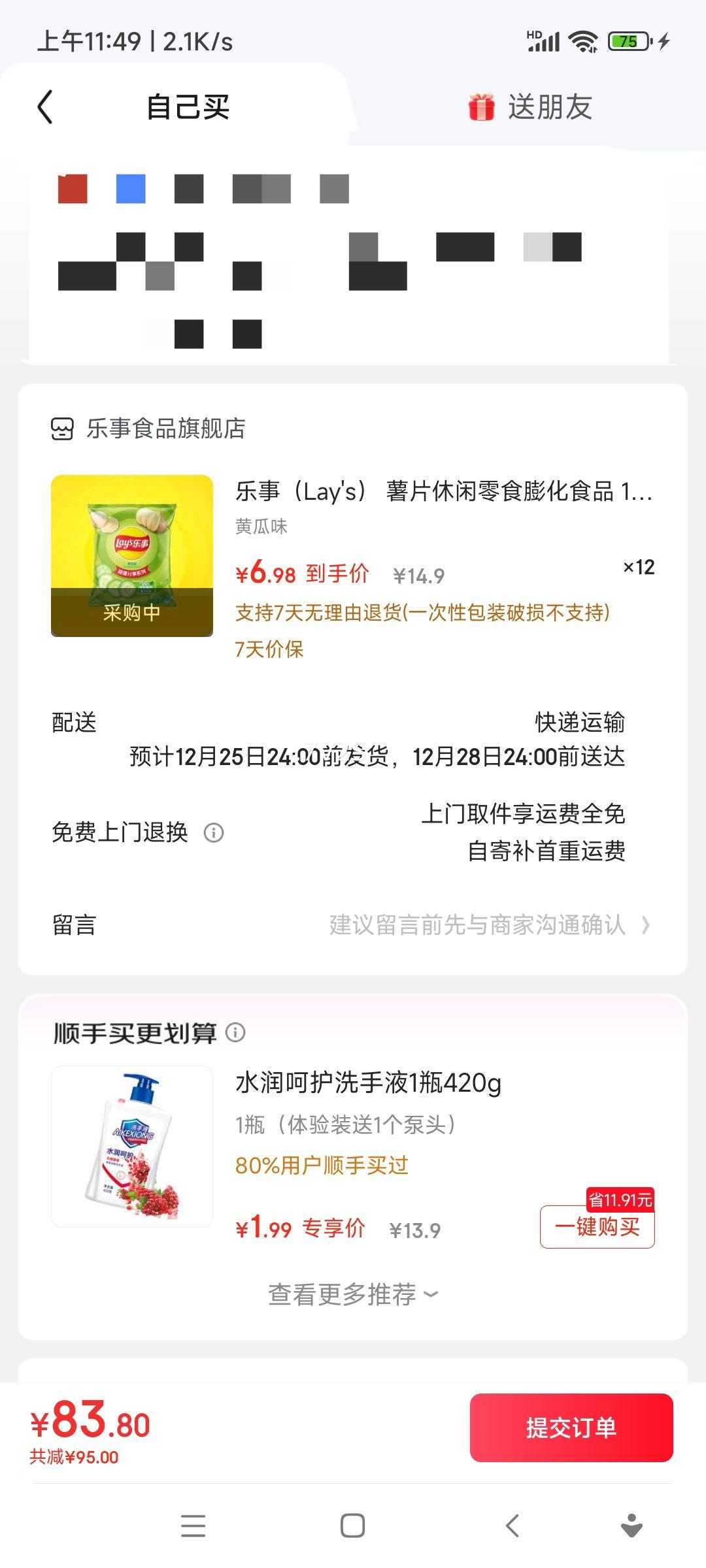Switch to the 送朋友 tab
Viewport: 706px width, 1568px height.
pyautogui.click(x=530, y=107)
